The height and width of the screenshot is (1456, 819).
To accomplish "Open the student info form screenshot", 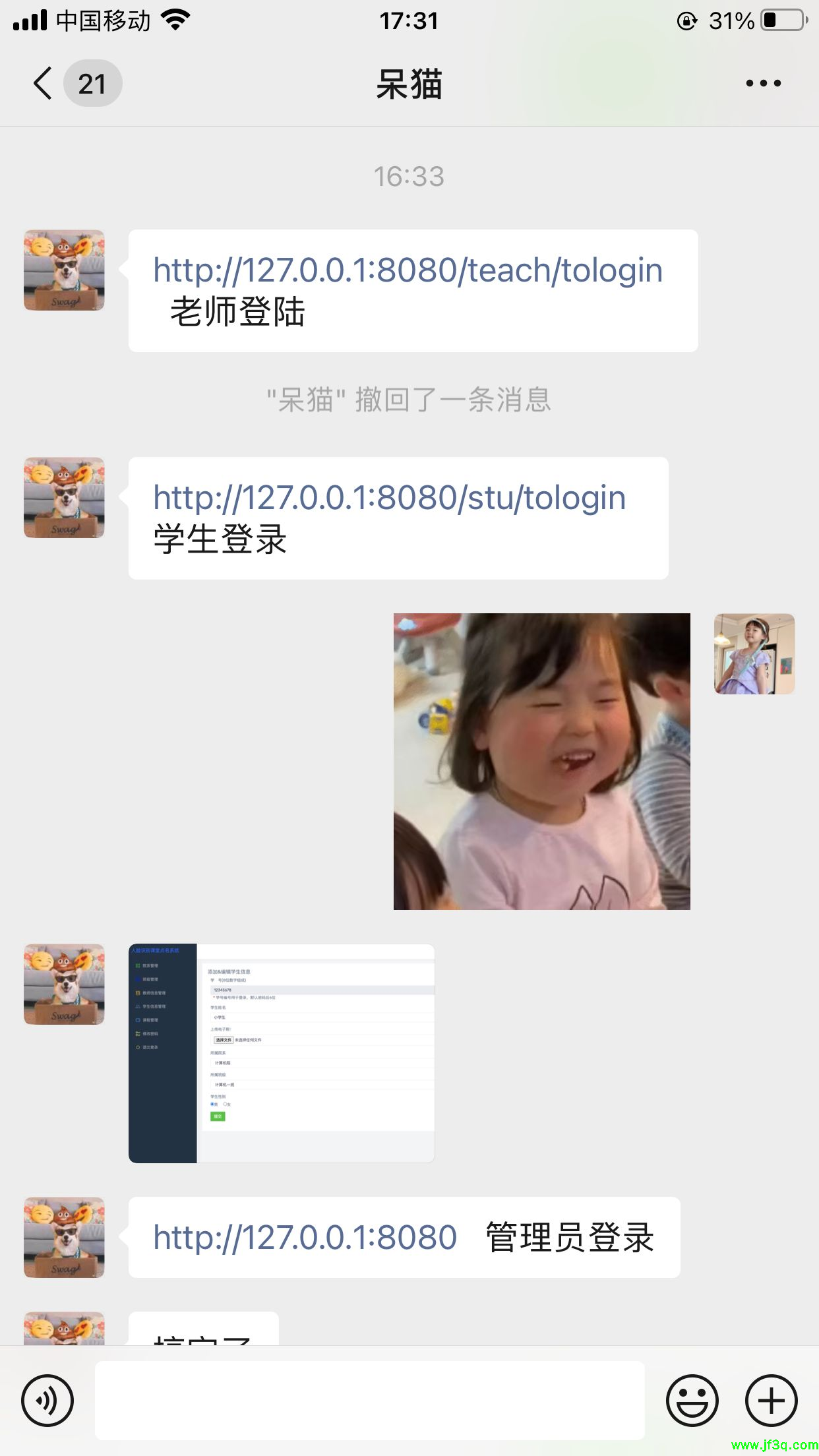I will (282, 1053).
